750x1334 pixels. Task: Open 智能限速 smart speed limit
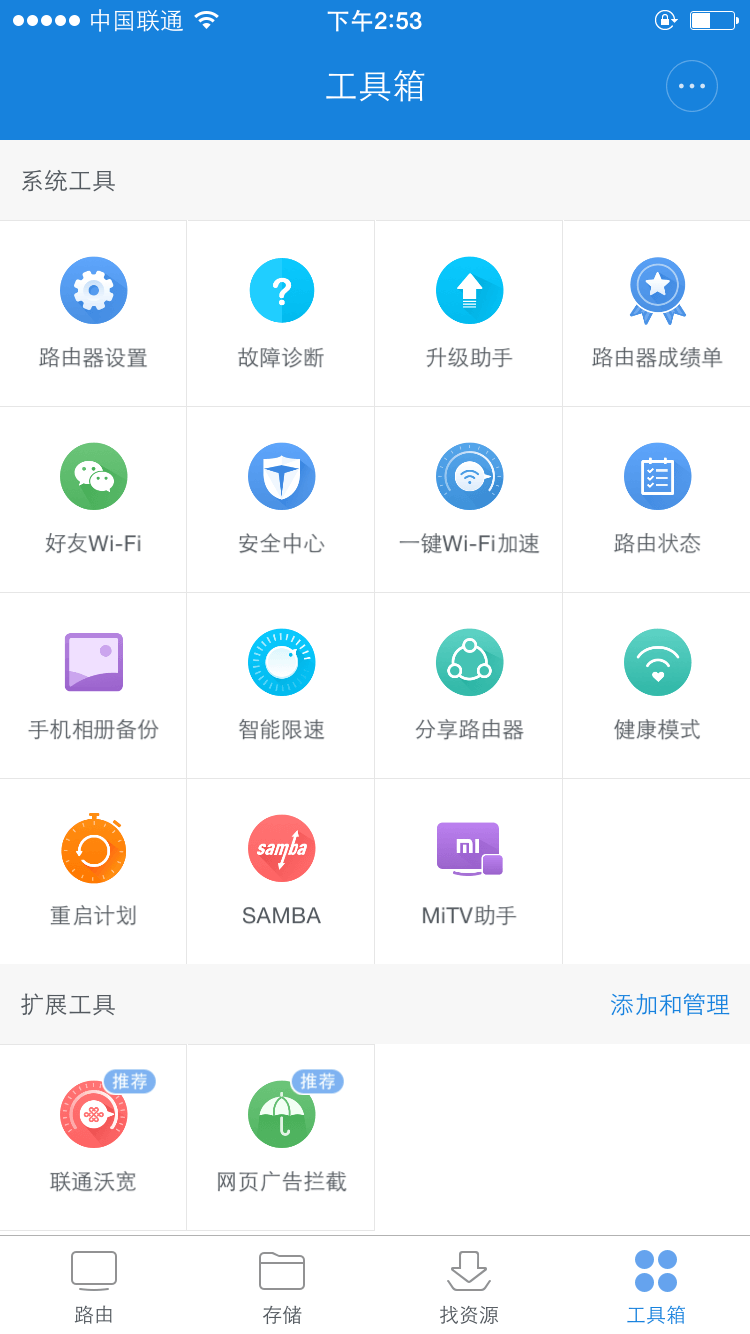point(281,684)
